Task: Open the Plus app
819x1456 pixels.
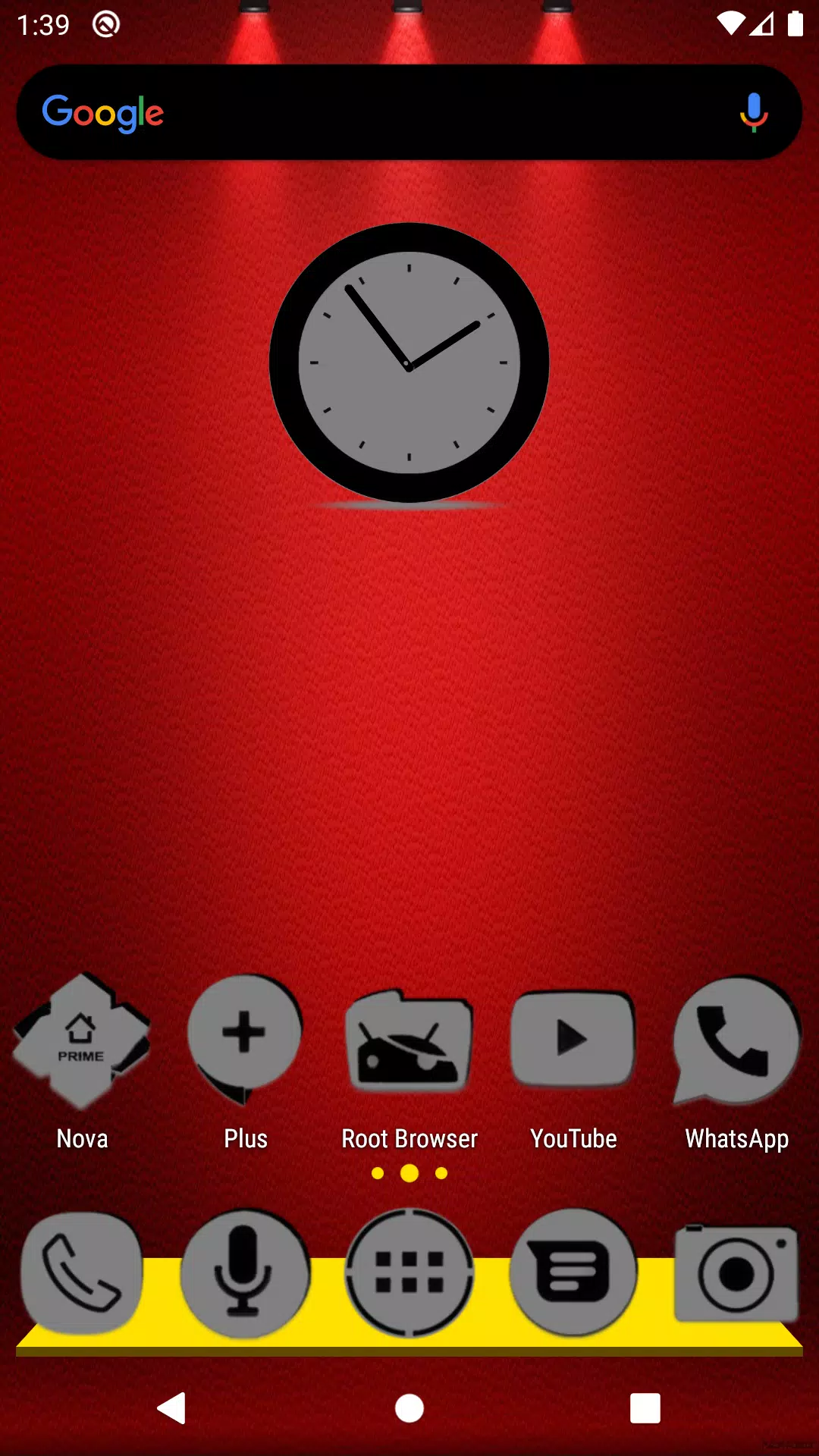Action: (245, 1039)
